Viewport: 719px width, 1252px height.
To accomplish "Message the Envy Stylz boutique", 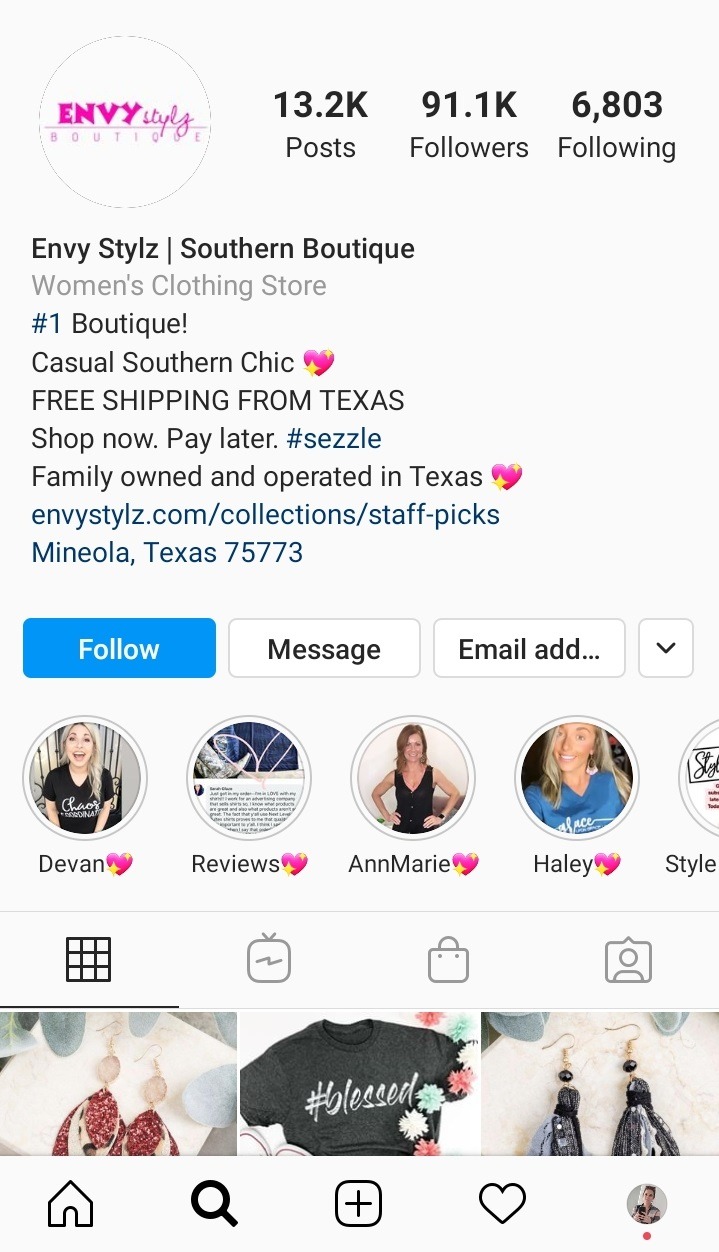I will pyautogui.click(x=324, y=649).
